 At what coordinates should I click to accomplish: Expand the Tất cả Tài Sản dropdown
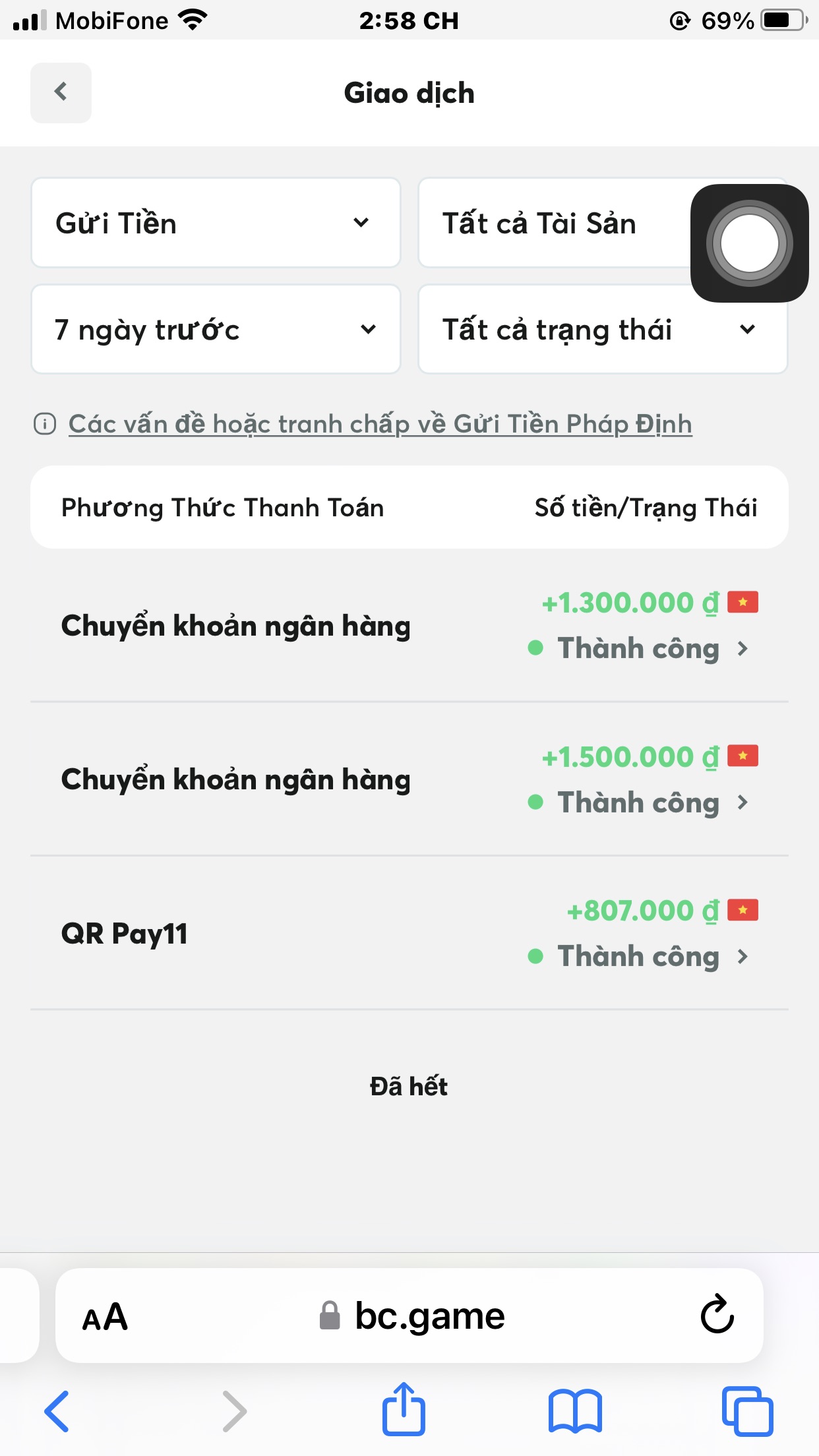pos(554,223)
